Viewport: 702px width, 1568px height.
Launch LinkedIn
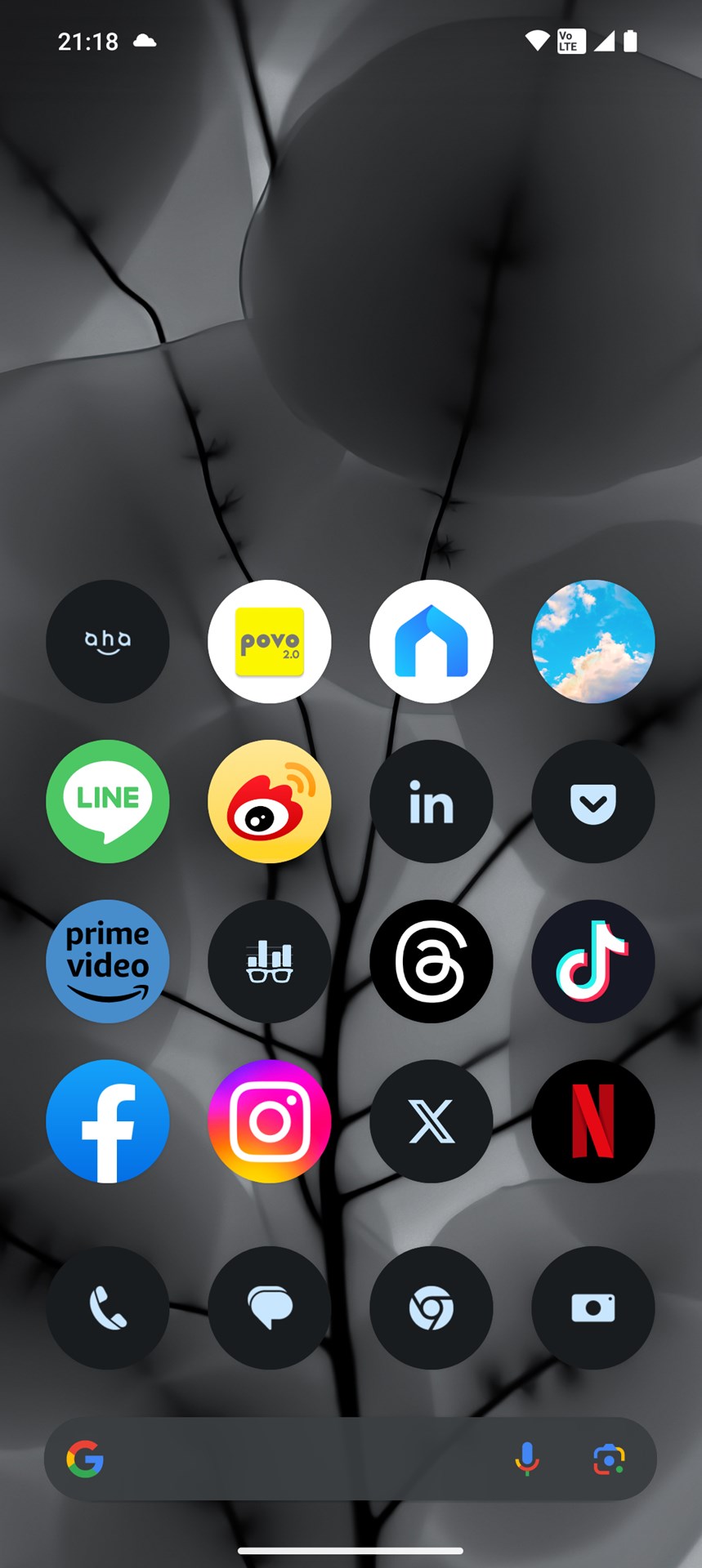pos(431,801)
